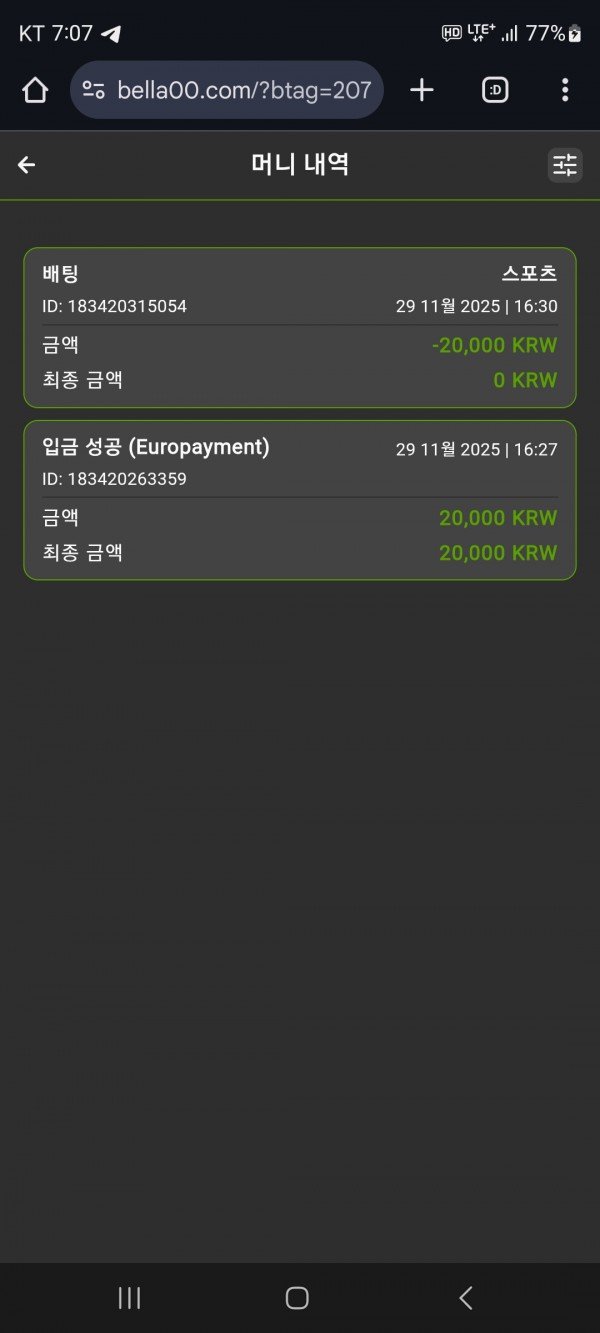
Task: Go back from the 머니 내역 page
Action: pos(27,165)
